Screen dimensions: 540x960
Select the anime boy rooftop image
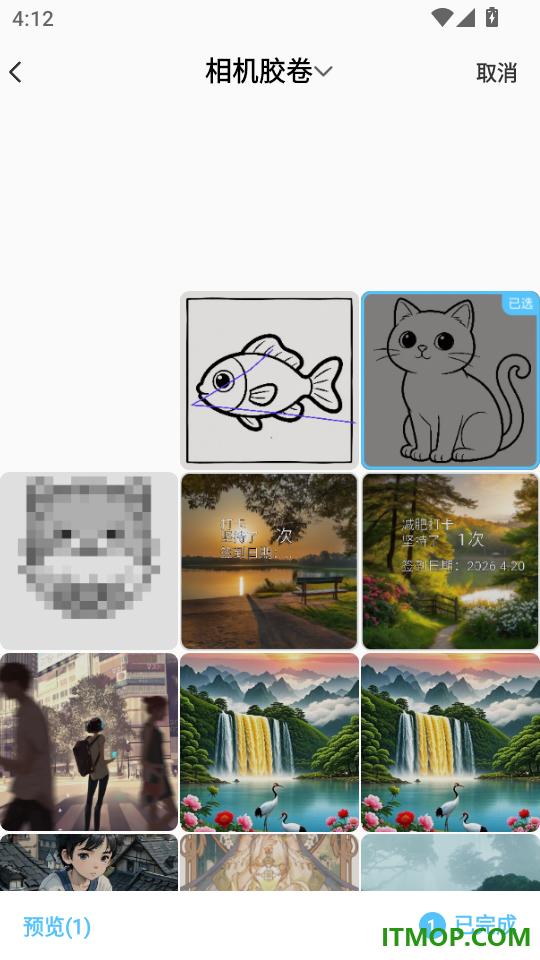[x=89, y=862]
